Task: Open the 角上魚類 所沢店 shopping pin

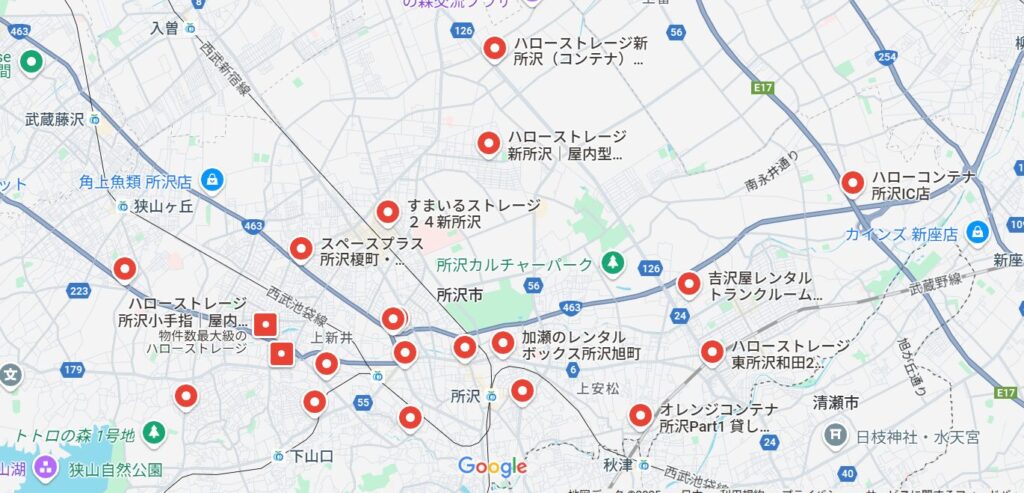Action: [211, 181]
